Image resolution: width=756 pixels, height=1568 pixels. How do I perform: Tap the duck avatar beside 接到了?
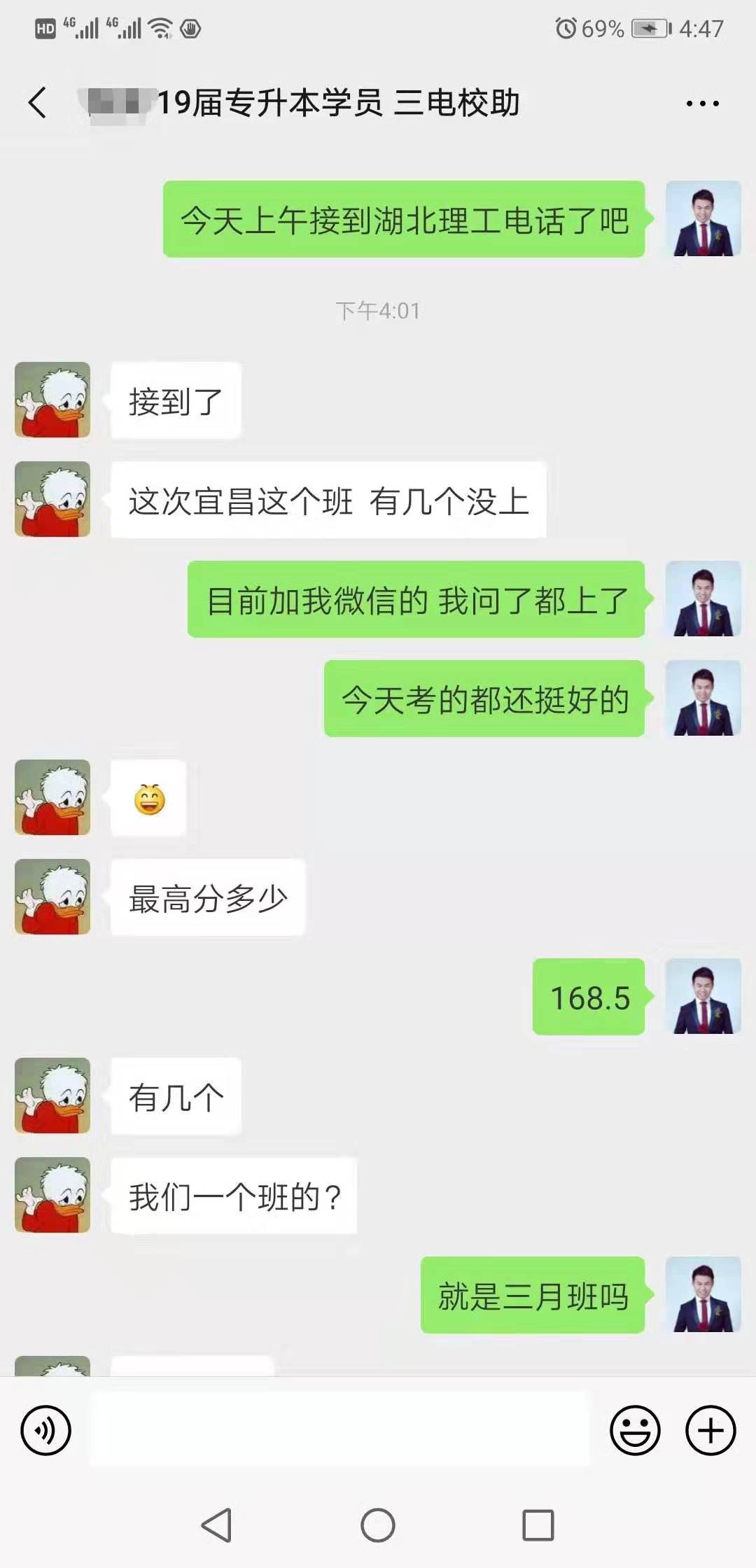click(52, 400)
